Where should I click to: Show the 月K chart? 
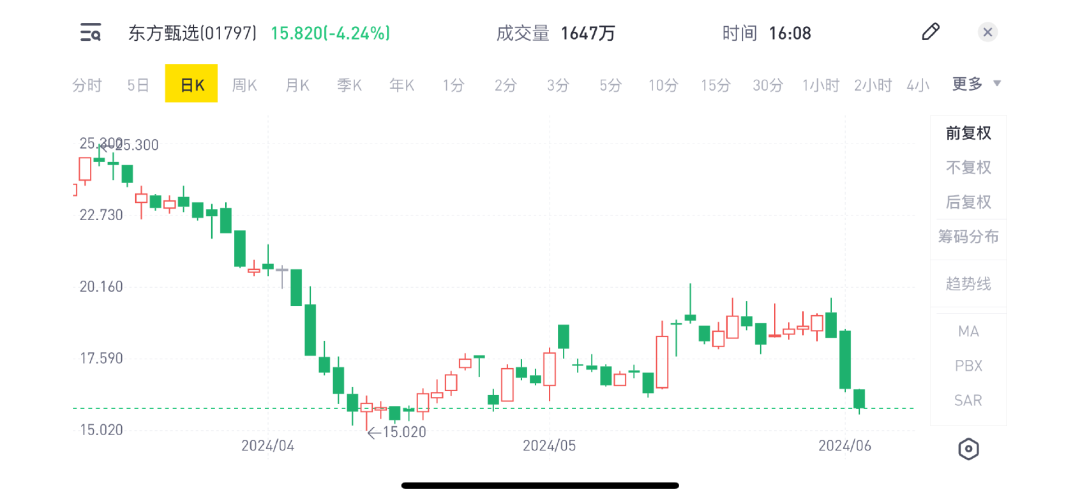(297, 85)
